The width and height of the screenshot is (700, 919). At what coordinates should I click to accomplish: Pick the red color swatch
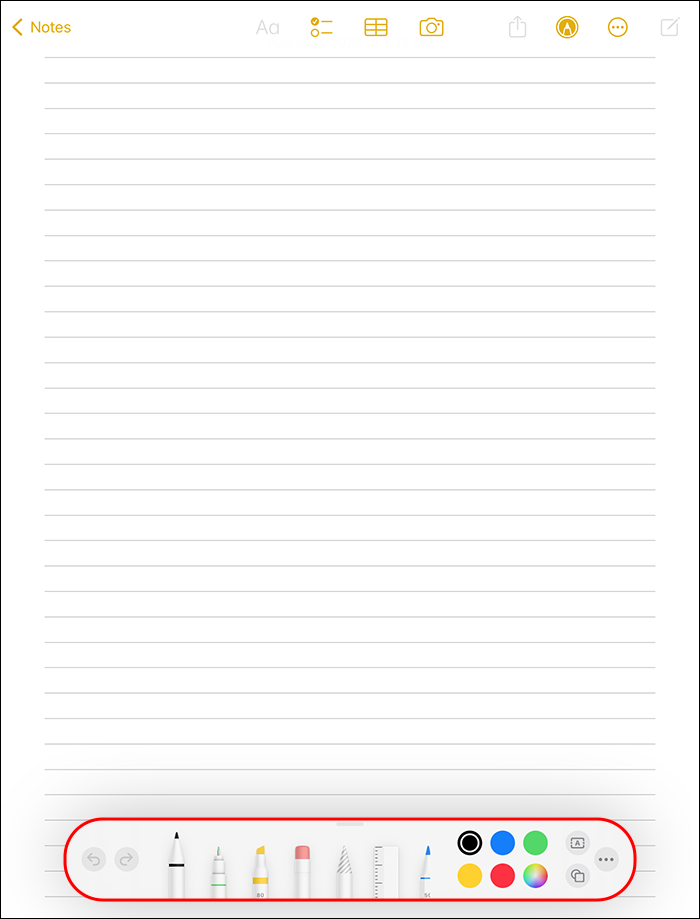[502, 876]
